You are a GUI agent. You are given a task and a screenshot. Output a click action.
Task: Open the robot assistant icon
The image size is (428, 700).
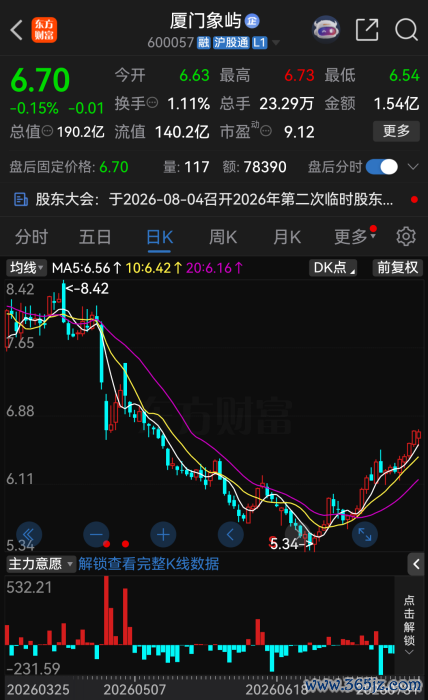click(x=326, y=29)
